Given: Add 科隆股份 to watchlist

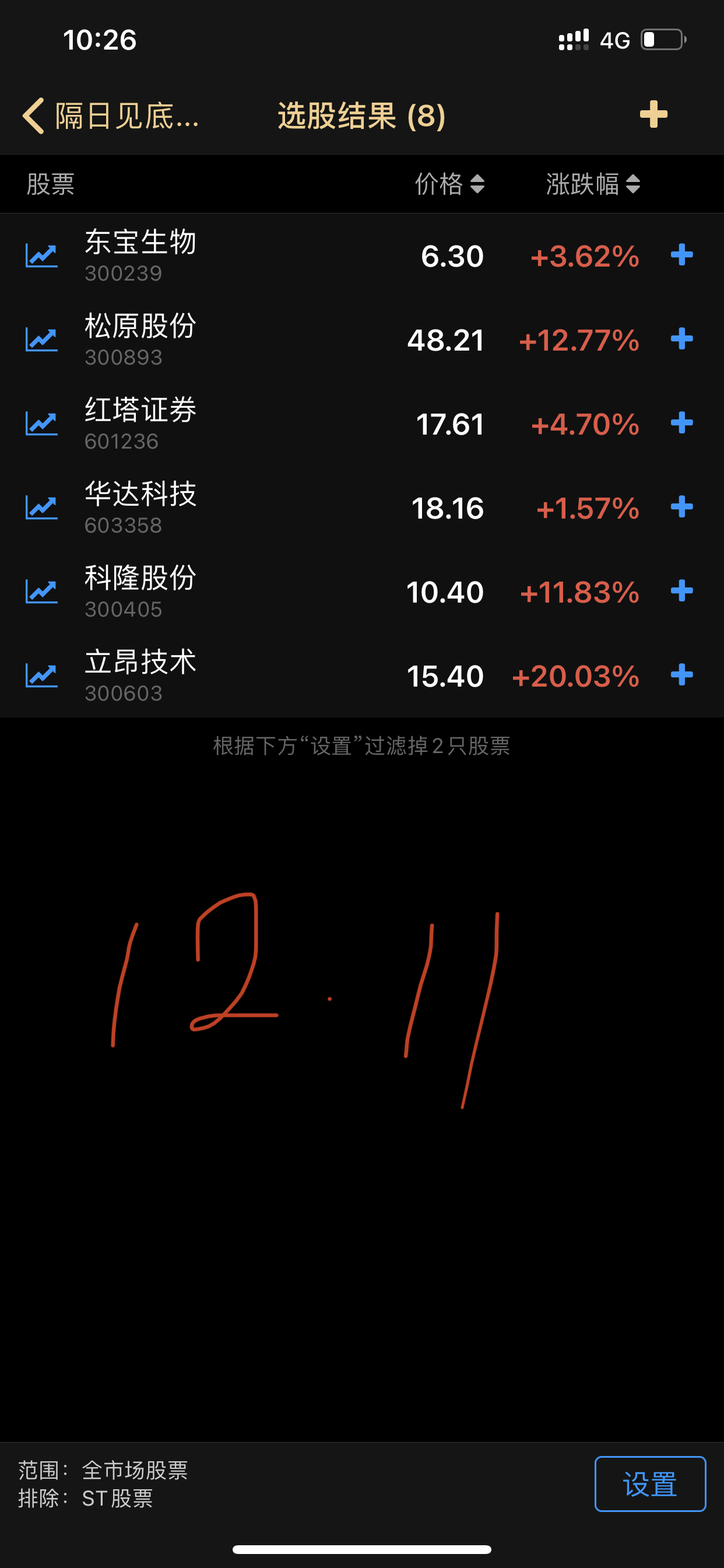Looking at the screenshot, I should click(681, 591).
